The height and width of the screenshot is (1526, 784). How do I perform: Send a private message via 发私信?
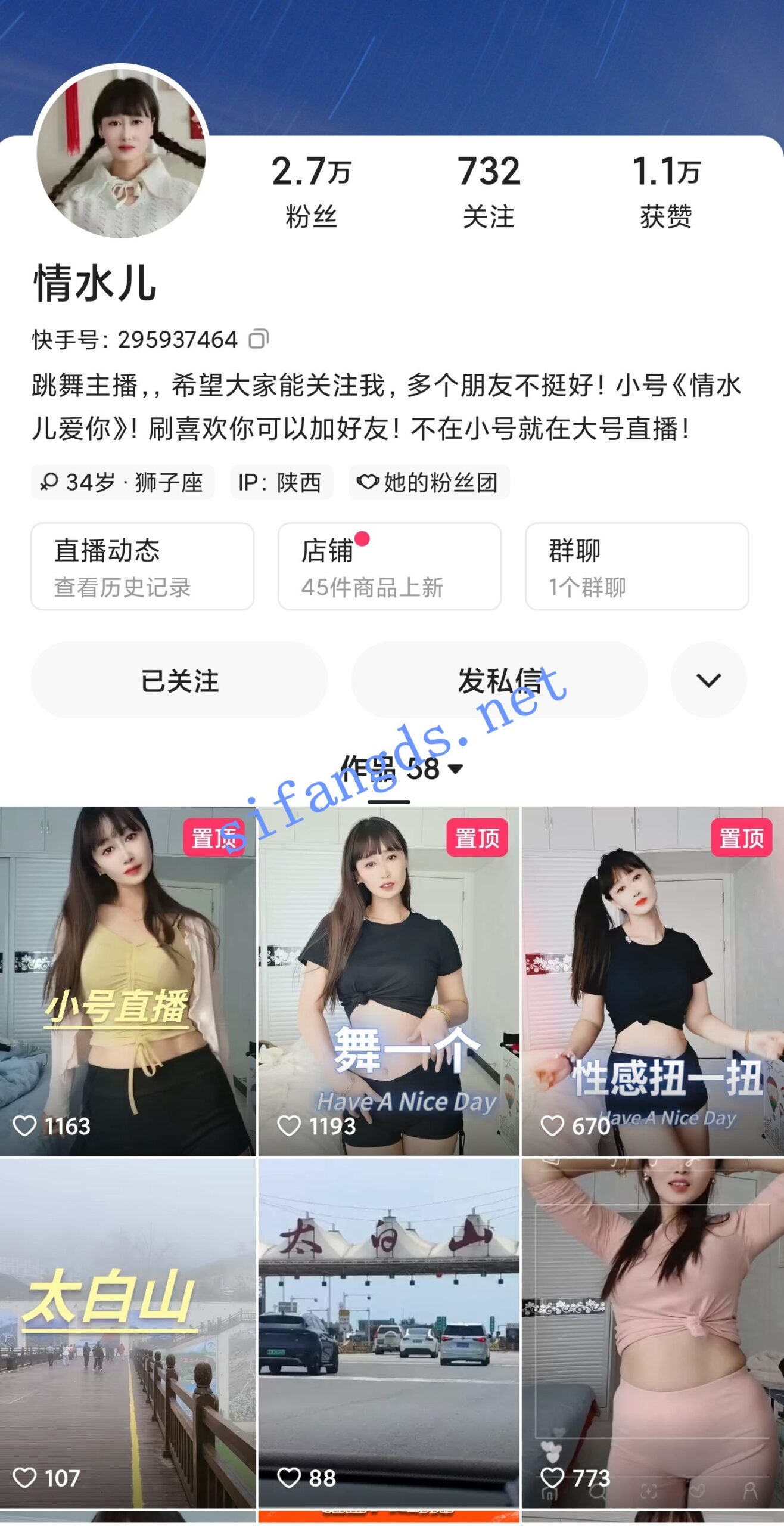[499, 680]
